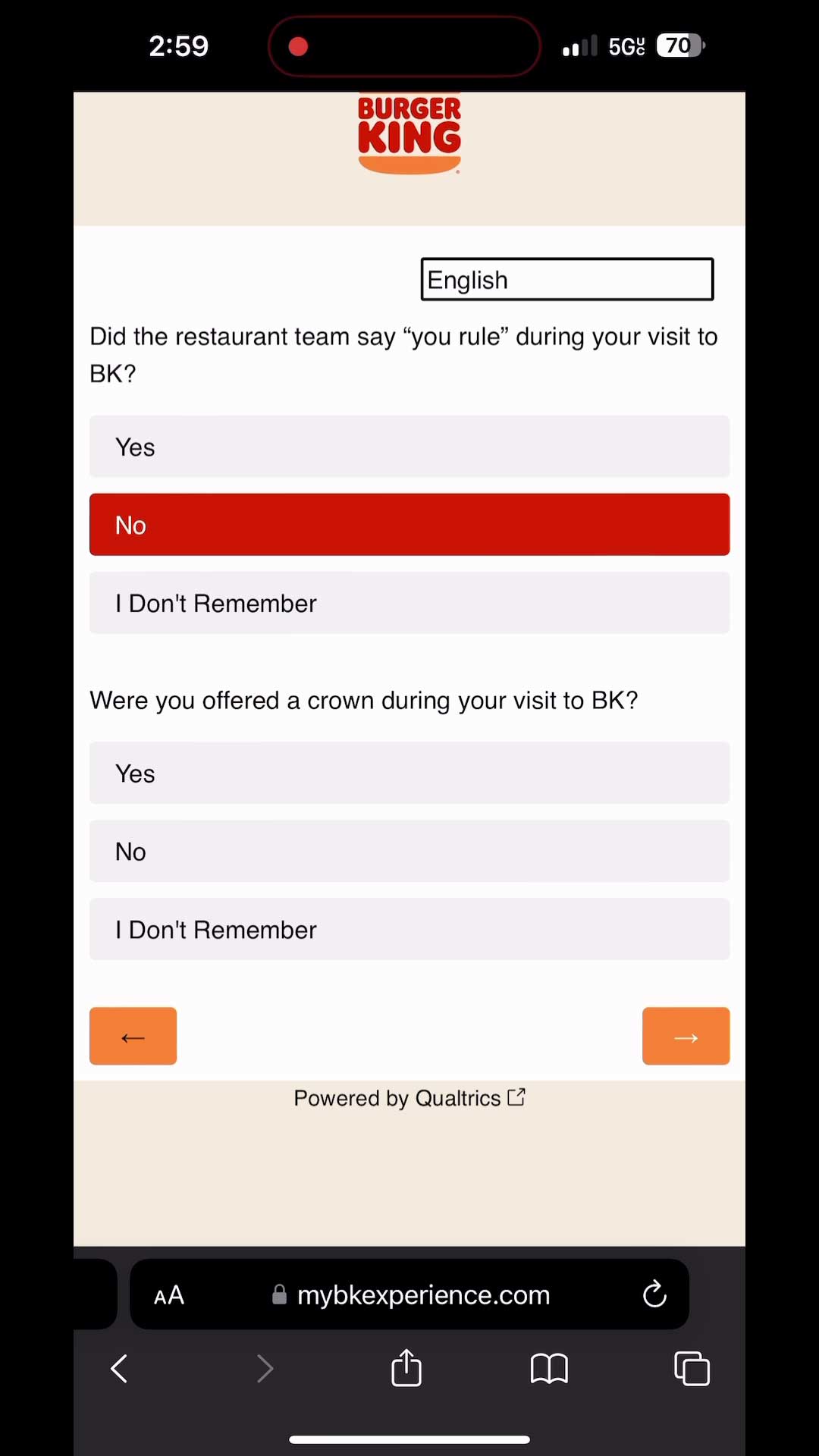Go back in Safari browser history
The image size is (819, 1456).
[x=120, y=1369]
